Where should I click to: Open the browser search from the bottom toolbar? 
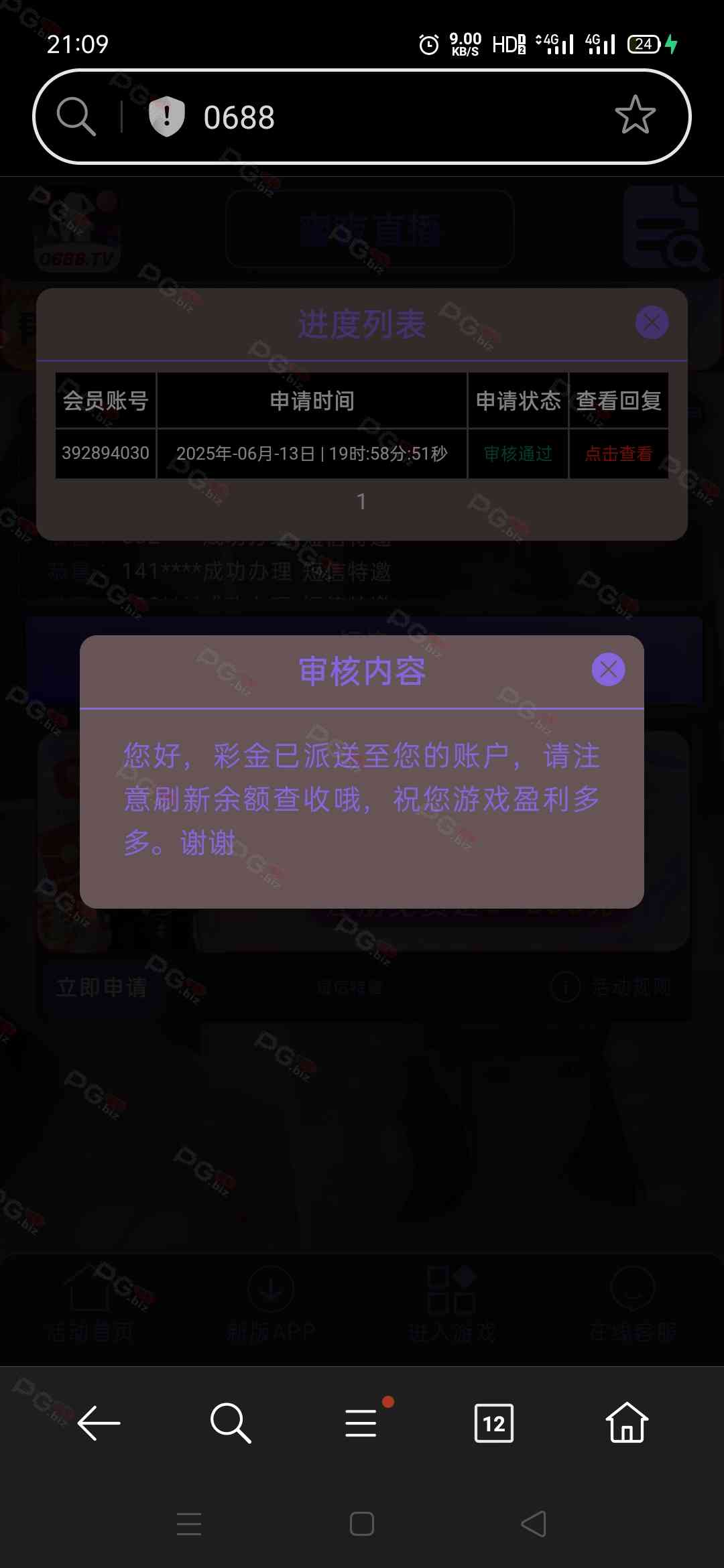coord(230,1423)
